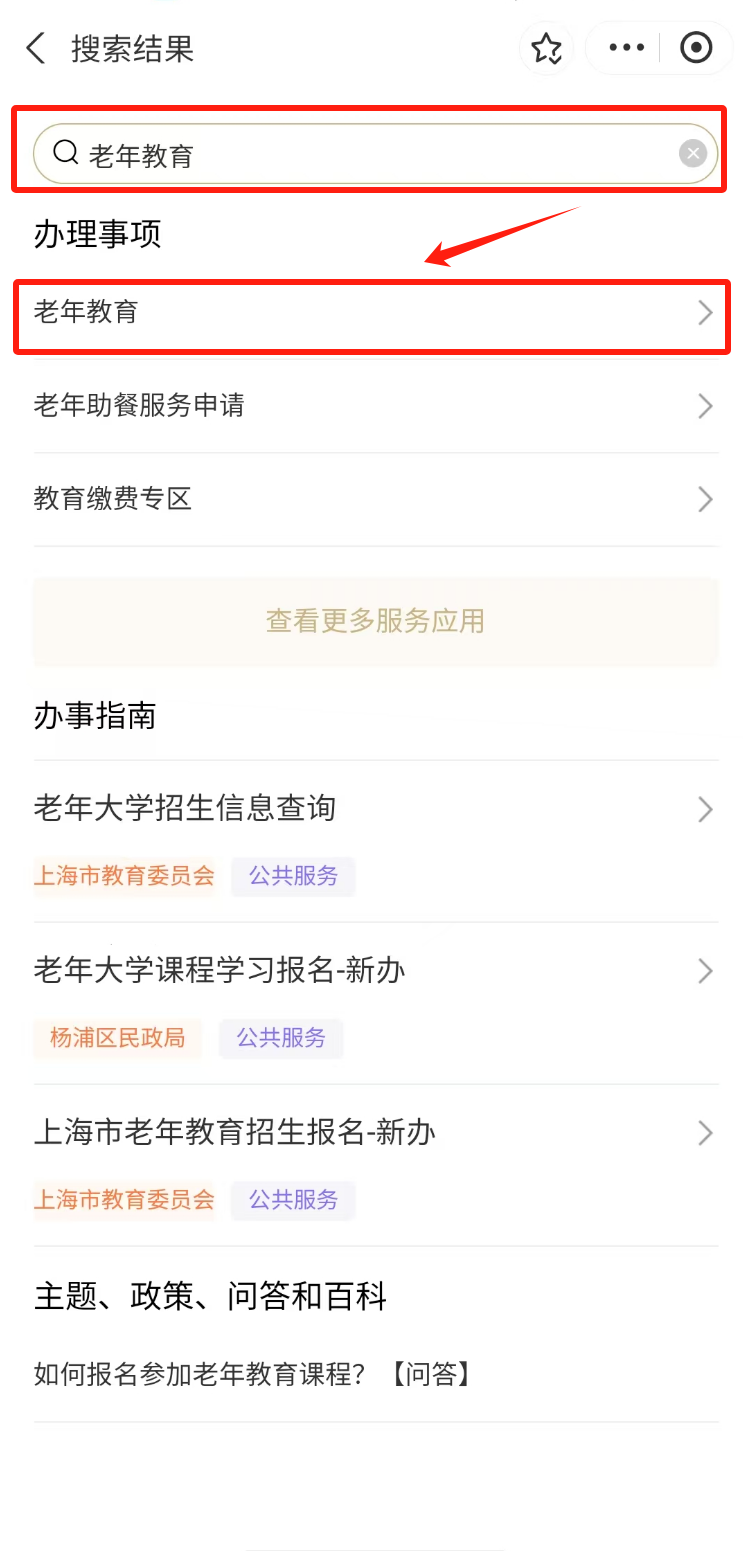Open the three-dot more menu

click(626, 48)
